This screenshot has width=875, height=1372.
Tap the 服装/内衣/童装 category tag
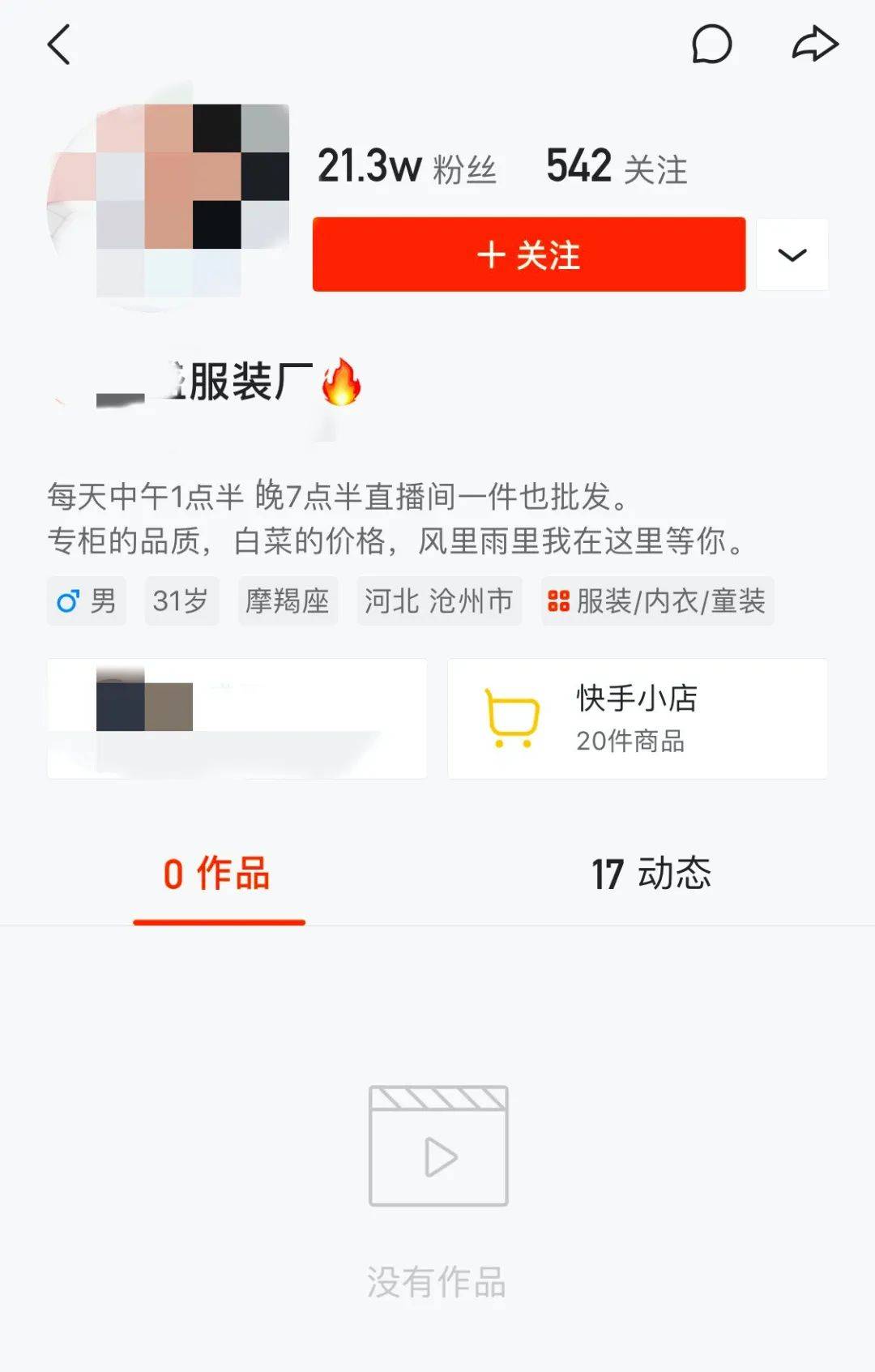pyautogui.click(x=657, y=601)
